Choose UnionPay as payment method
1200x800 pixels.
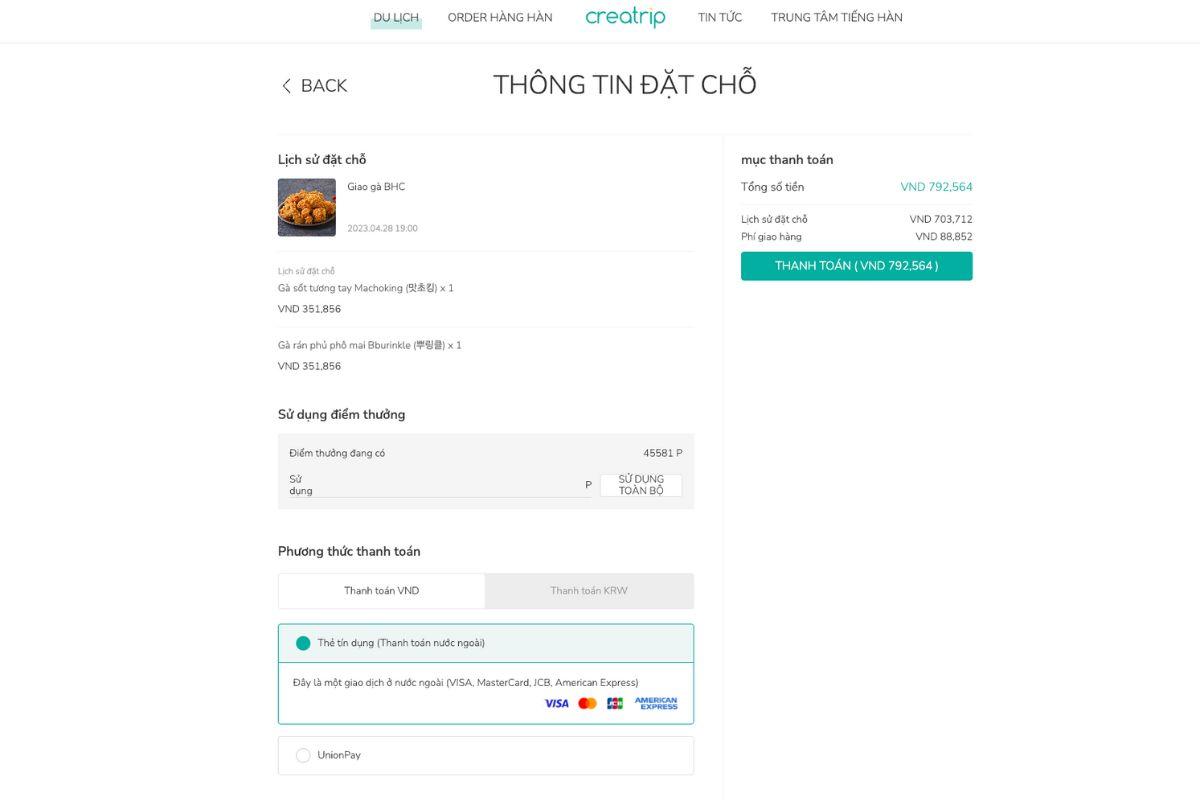tap(303, 755)
